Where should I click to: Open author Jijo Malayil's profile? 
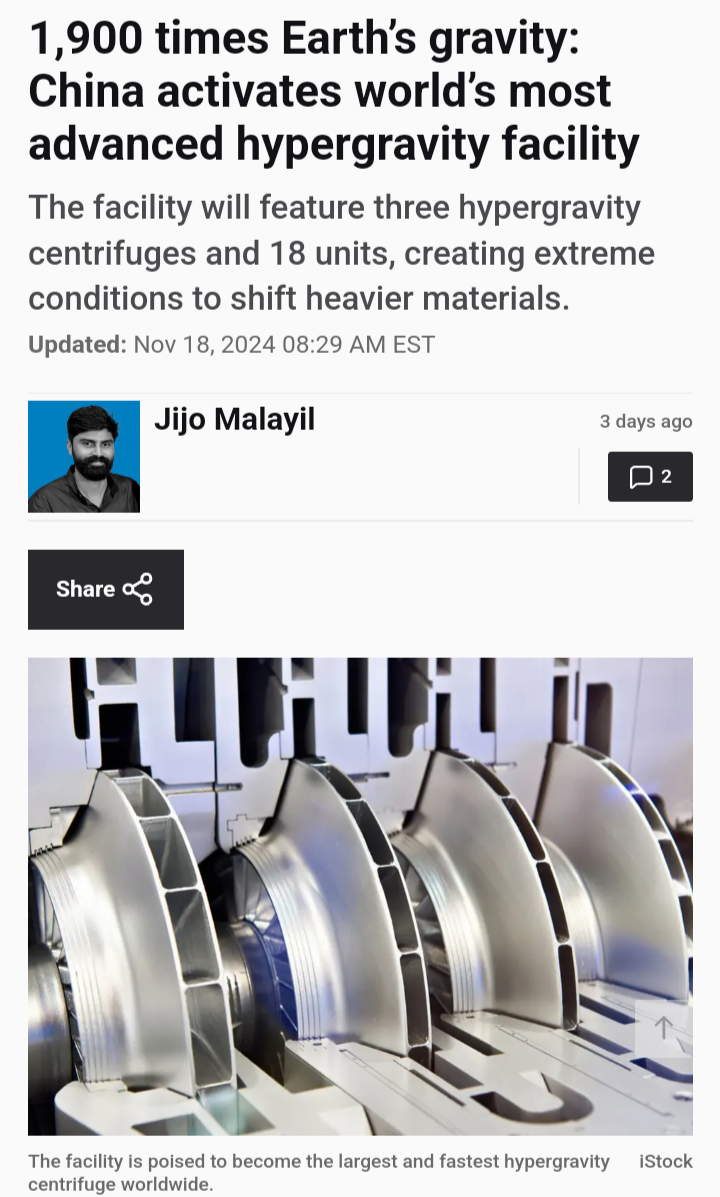point(234,419)
